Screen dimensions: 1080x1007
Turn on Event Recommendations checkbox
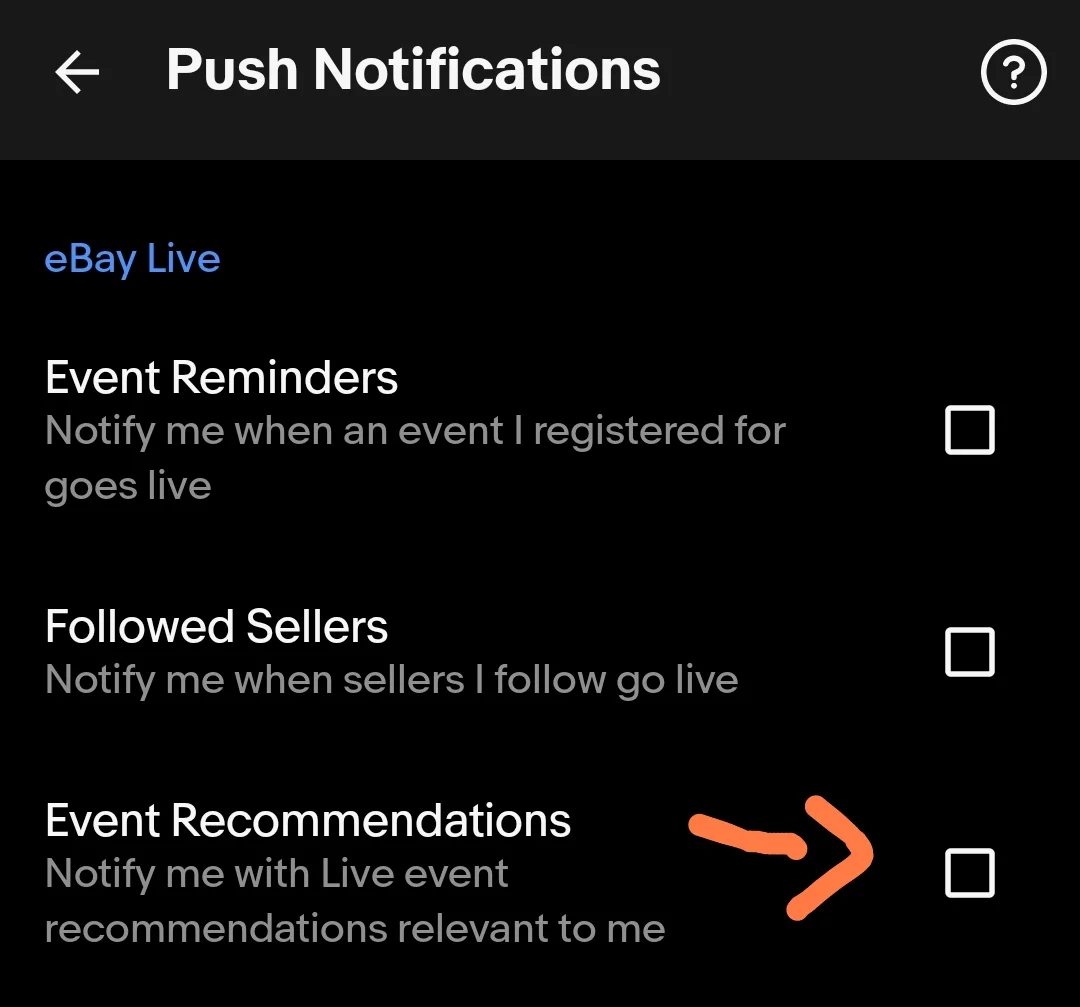(969, 873)
